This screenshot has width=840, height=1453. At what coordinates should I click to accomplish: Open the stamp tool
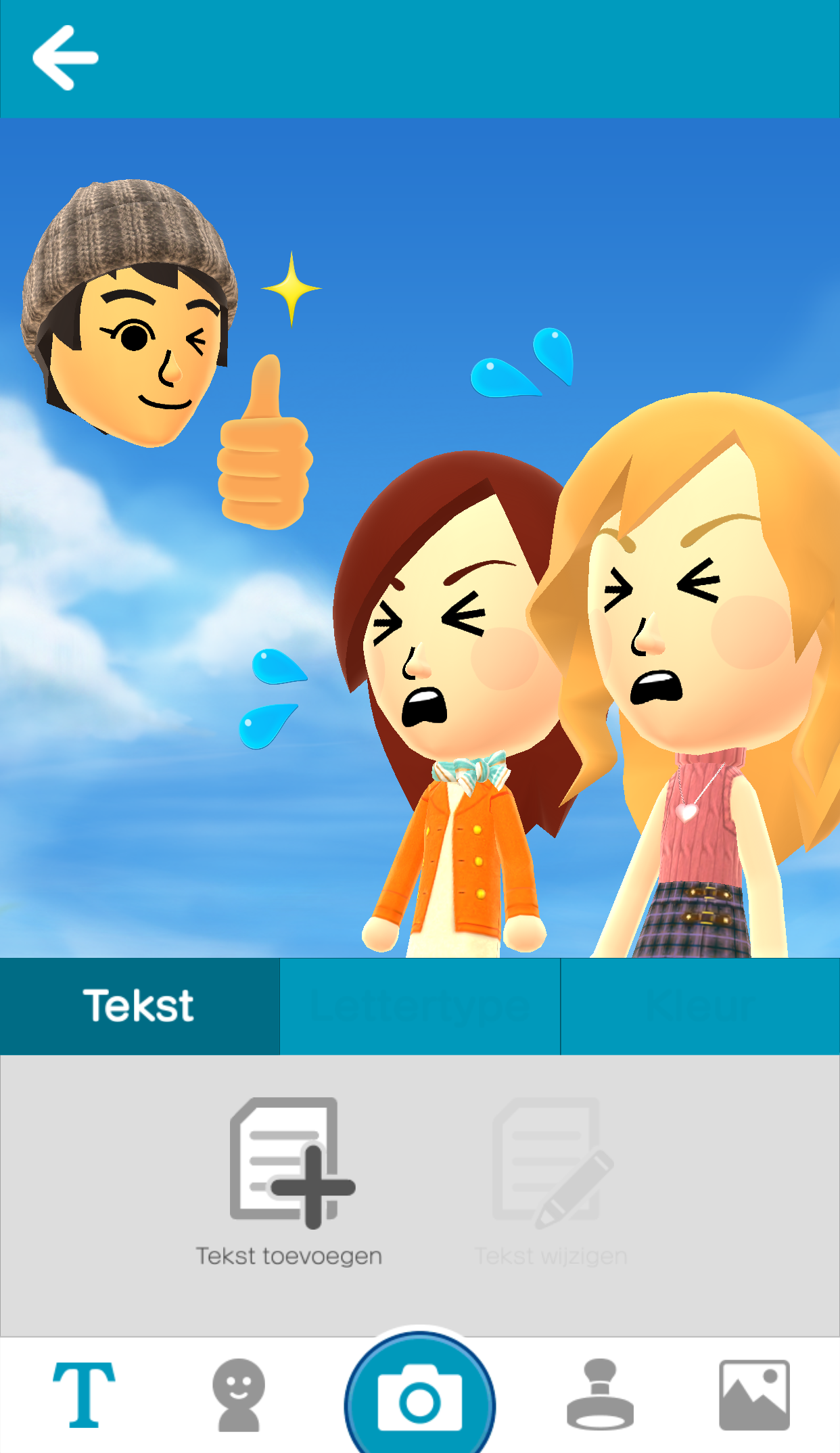pos(600,1395)
